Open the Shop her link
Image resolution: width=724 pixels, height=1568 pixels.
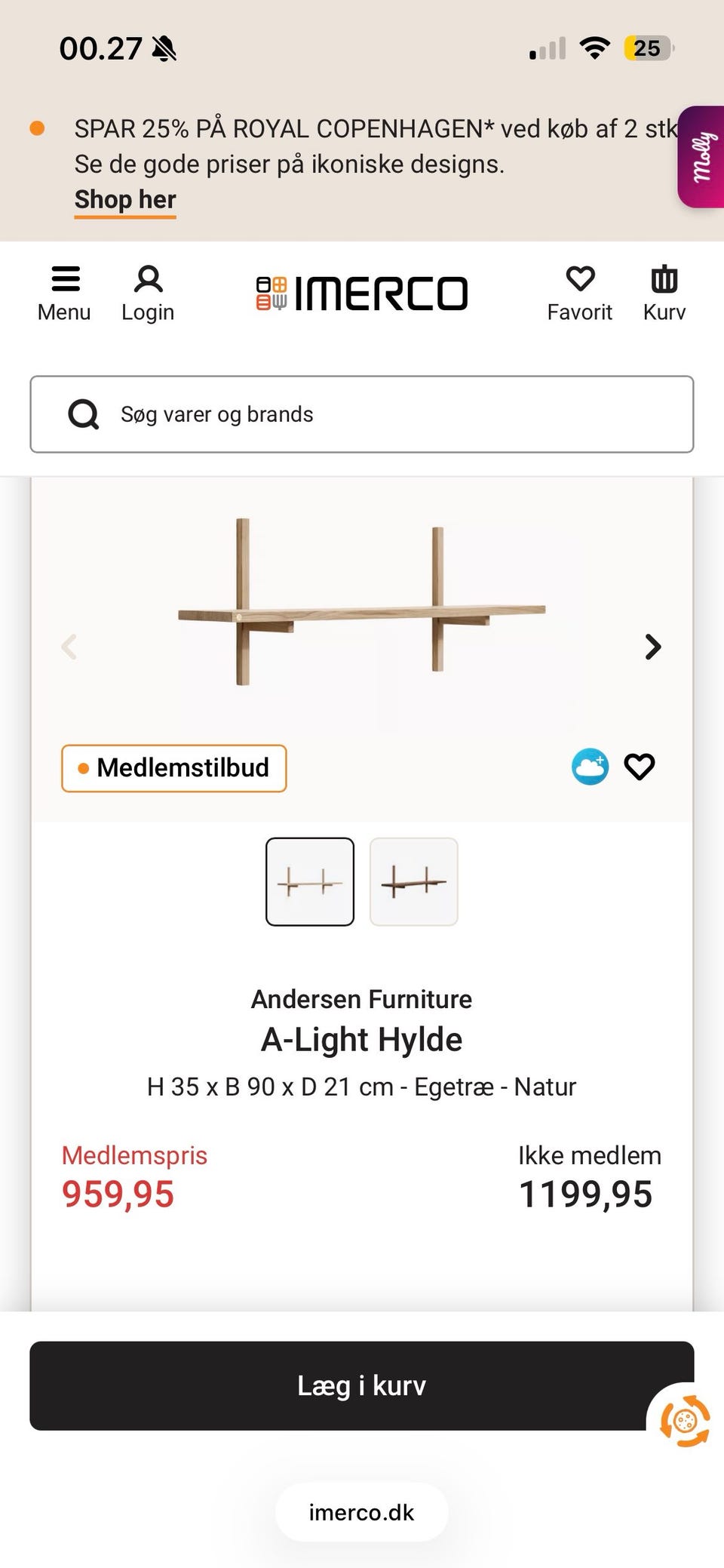(x=124, y=198)
